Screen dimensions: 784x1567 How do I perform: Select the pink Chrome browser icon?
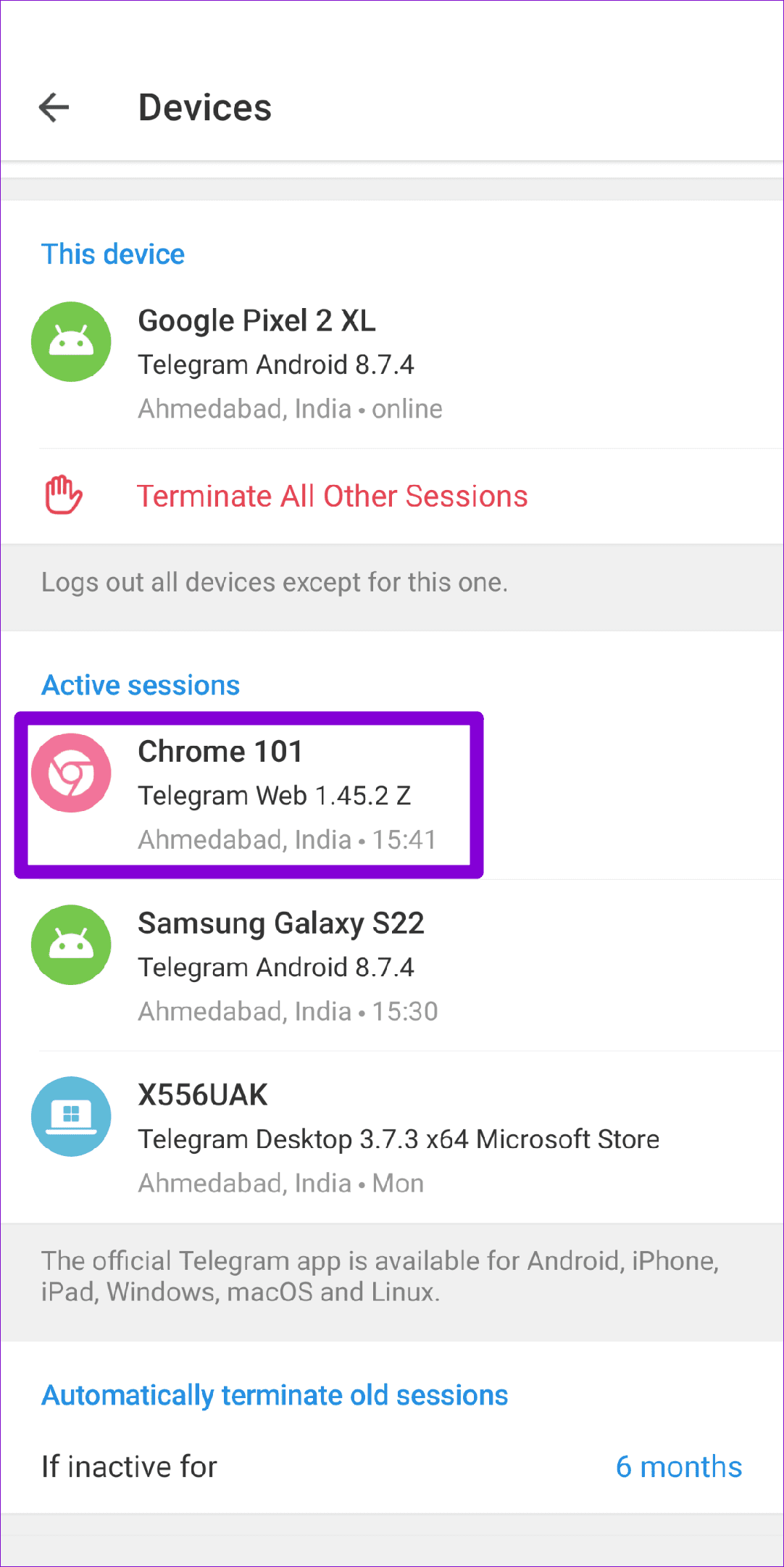[71, 772]
